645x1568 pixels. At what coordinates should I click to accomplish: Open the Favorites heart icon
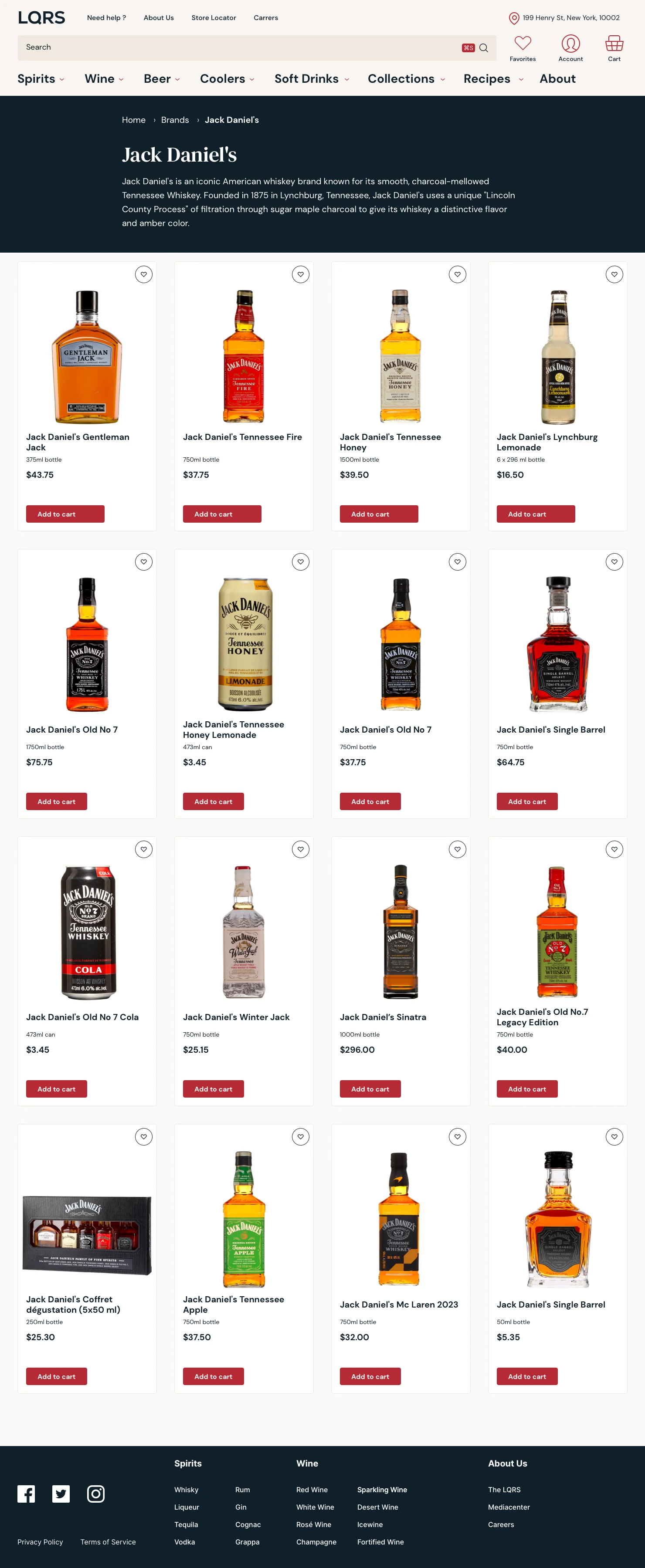point(523,44)
